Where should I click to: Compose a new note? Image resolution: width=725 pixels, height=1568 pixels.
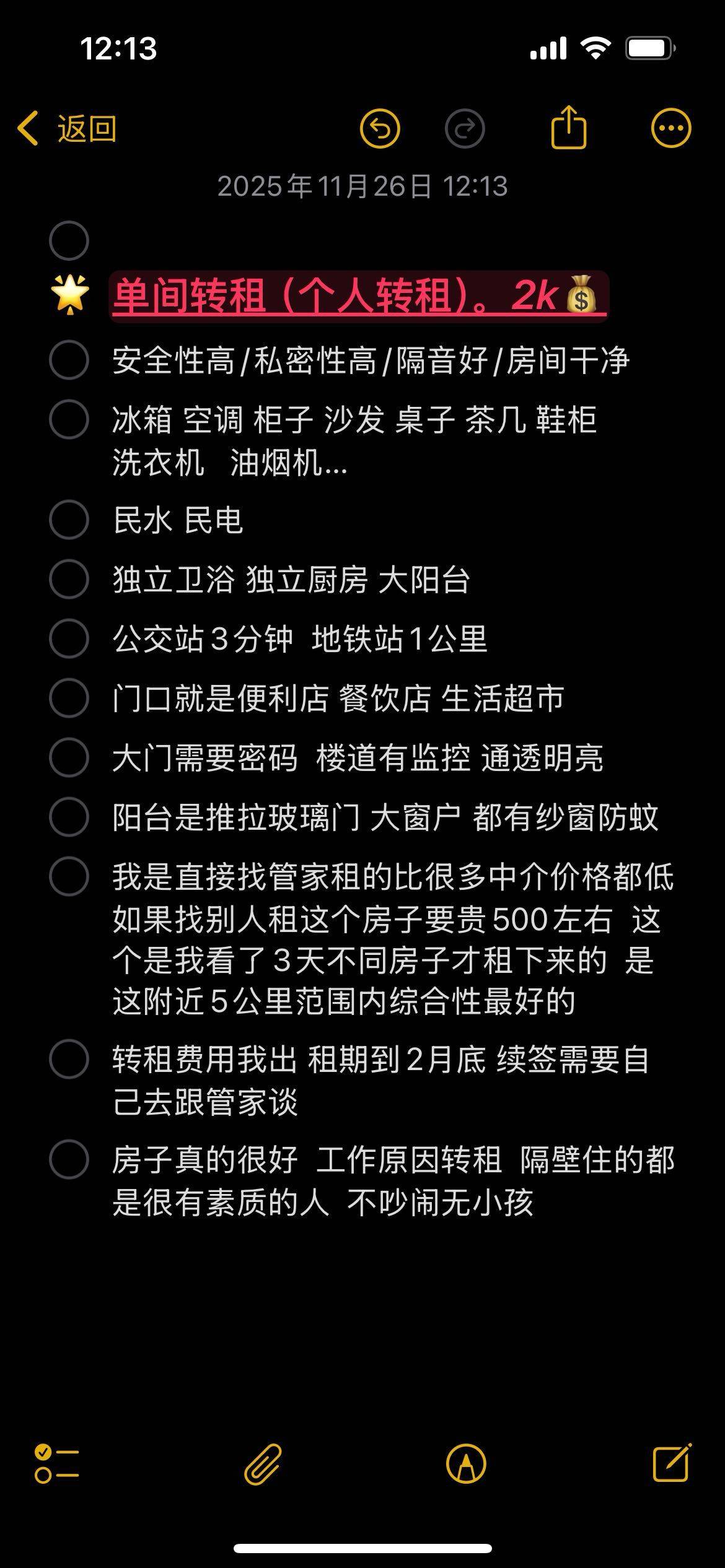pyautogui.click(x=672, y=1464)
